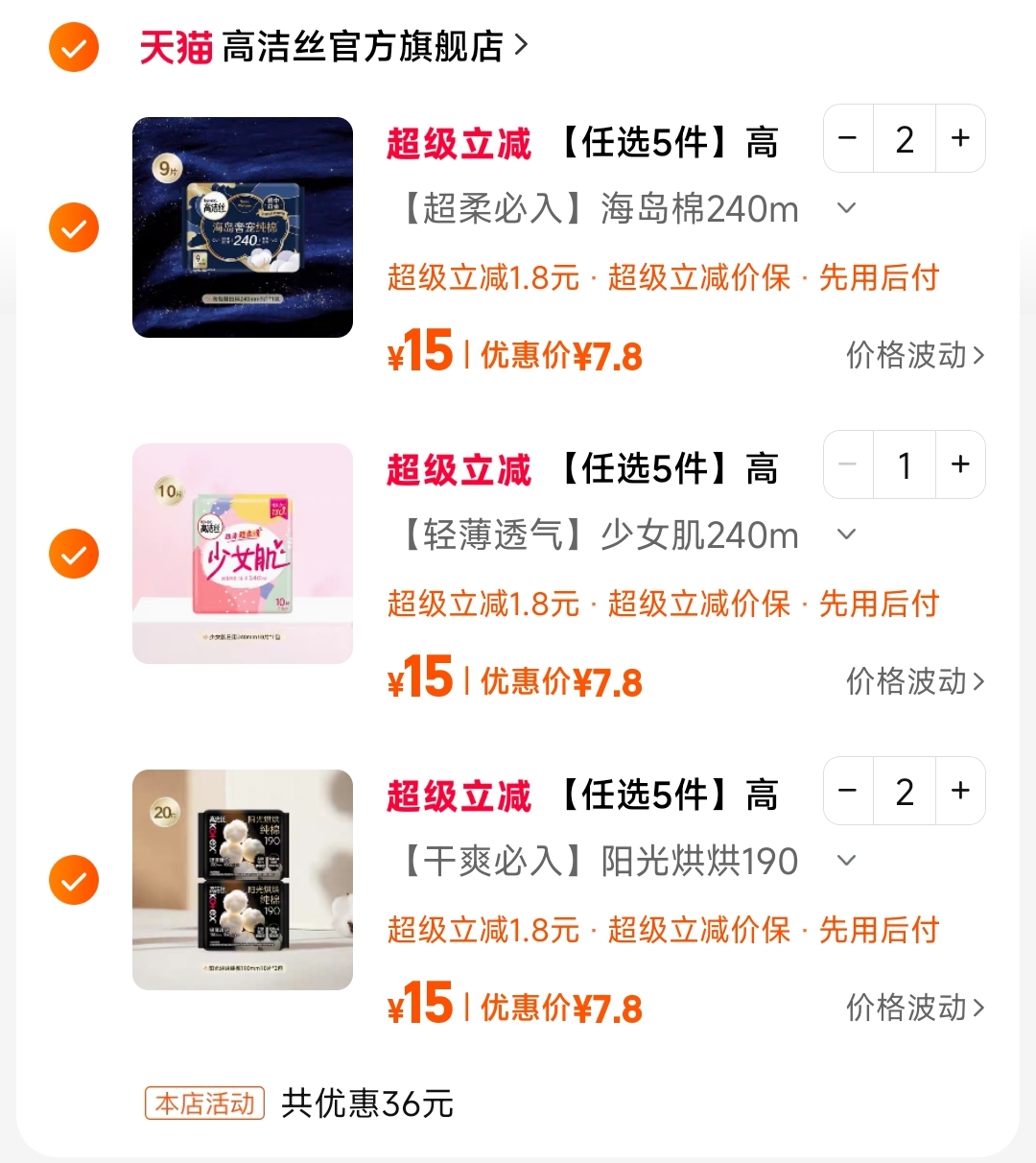Open the 少女肌 product image
Screen dimensions: 1036x1163
point(243,554)
